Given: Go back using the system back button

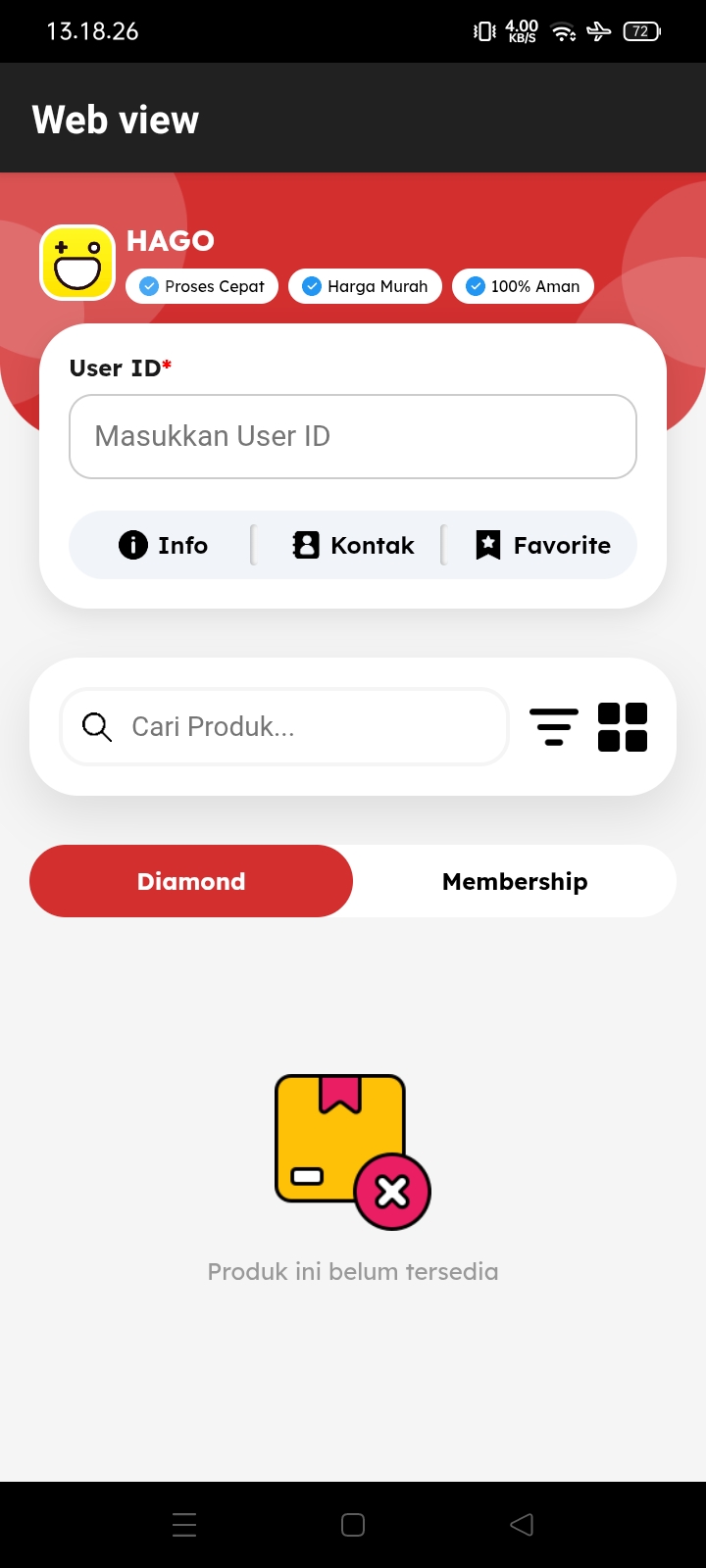Looking at the screenshot, I should pos(522,1525).
